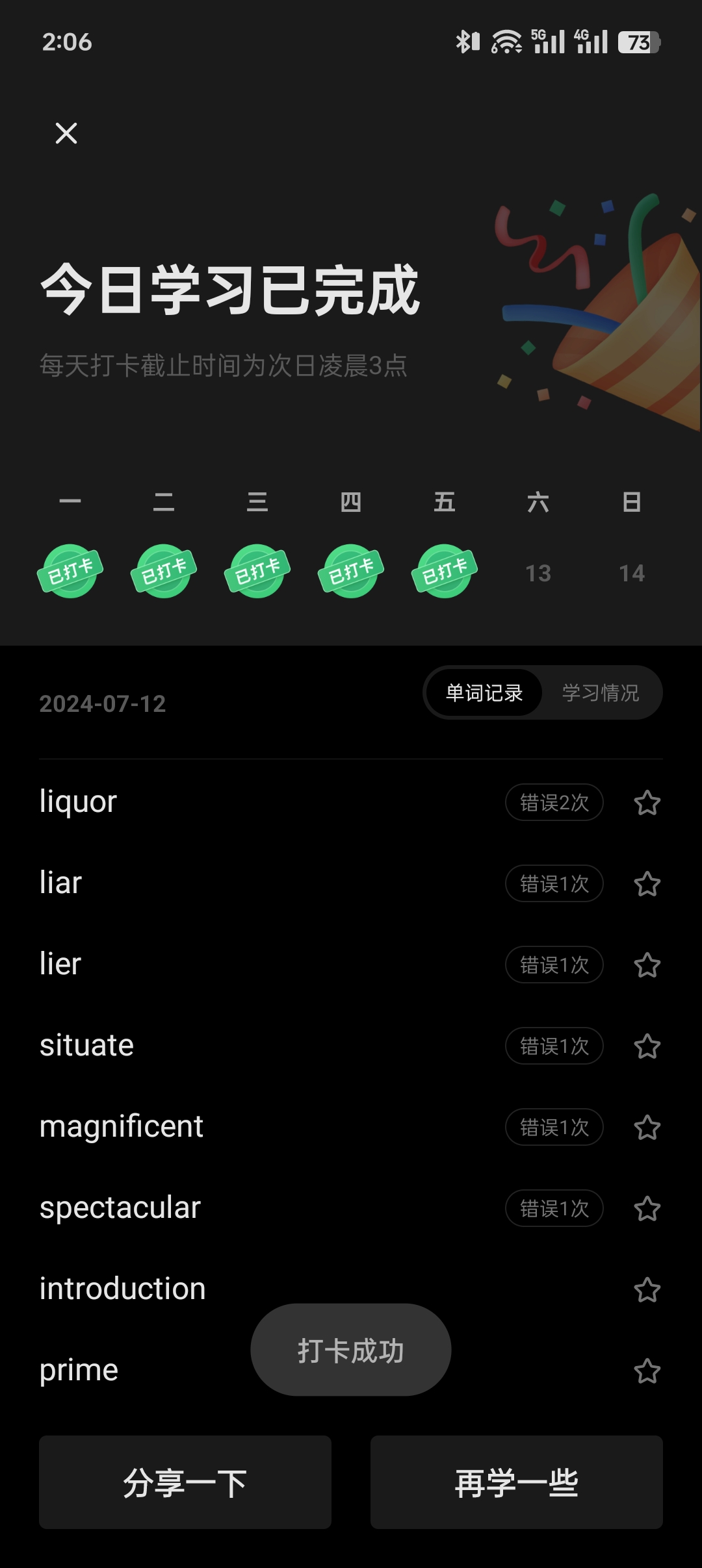702x1568 pixels.
Task: Open the word liquor
Action: (79, 802)
